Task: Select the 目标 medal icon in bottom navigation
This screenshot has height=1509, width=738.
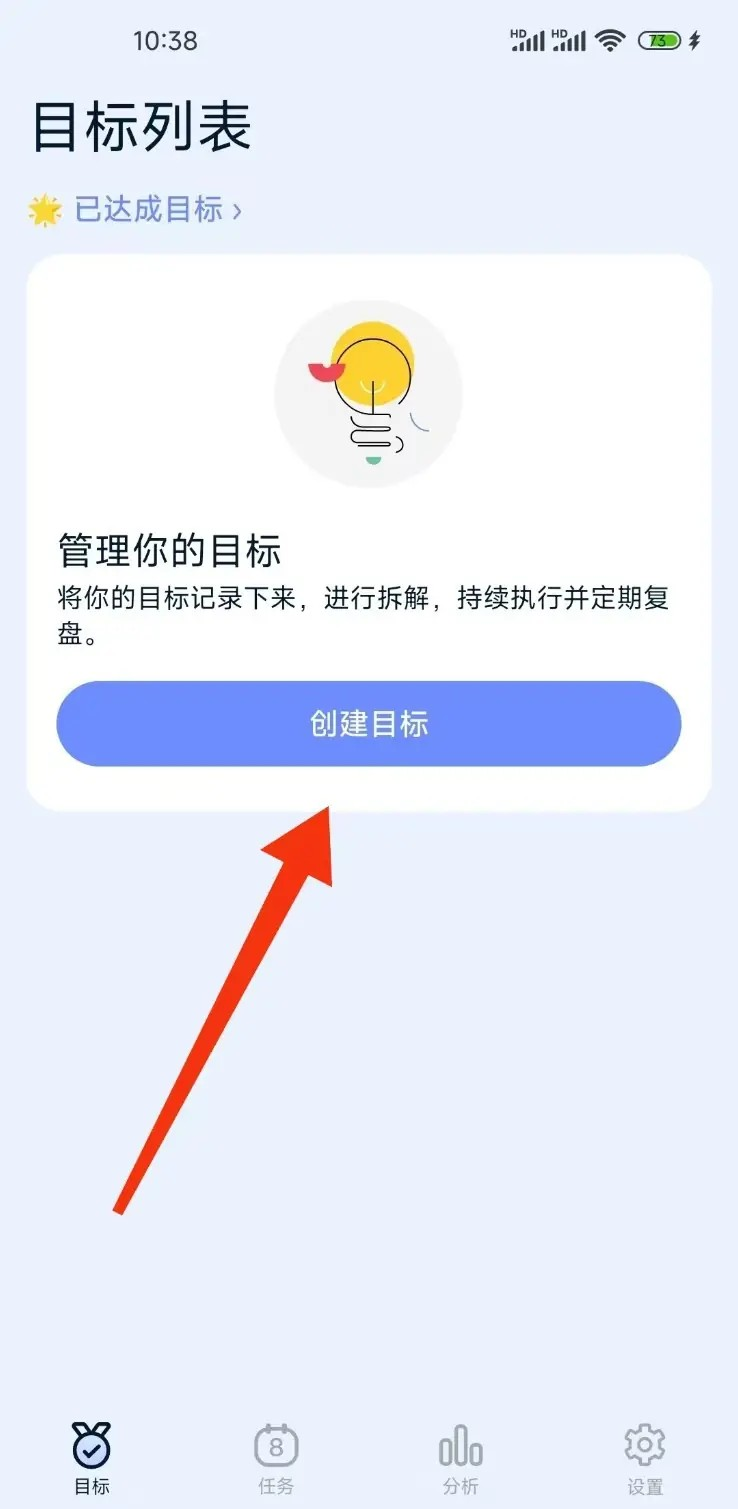Action: point(91,1445)
